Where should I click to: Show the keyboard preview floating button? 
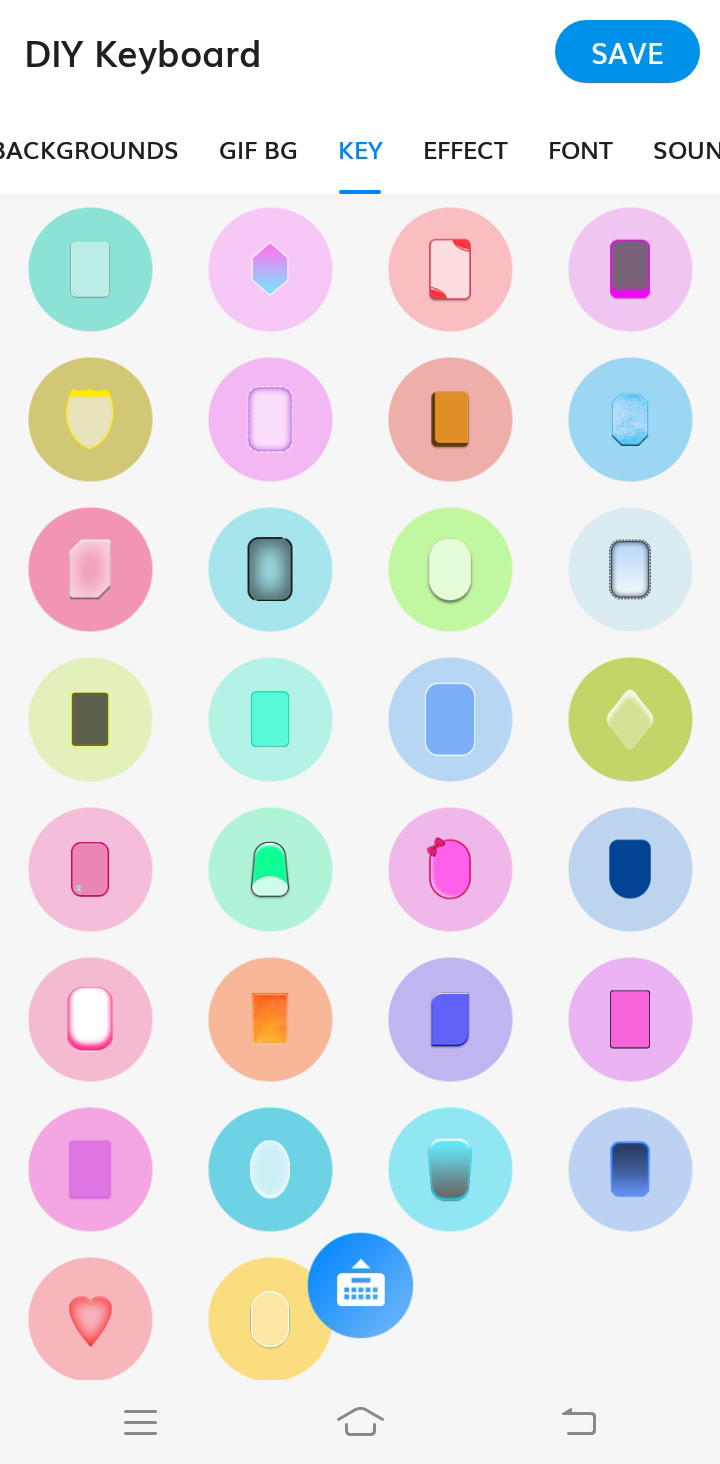point(360,1286)
